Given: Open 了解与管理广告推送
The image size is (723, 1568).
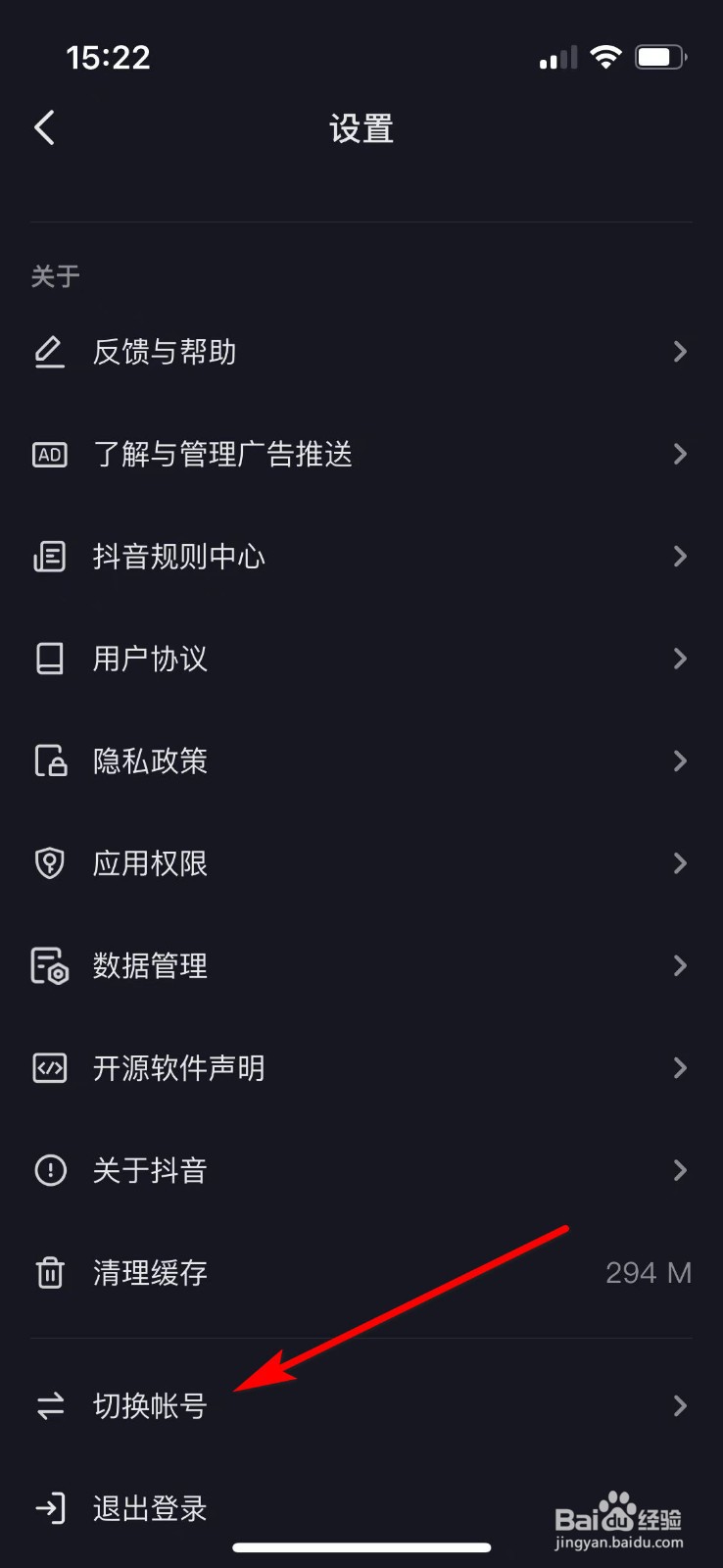Looking at the screenshot, I should pos(222,455).
